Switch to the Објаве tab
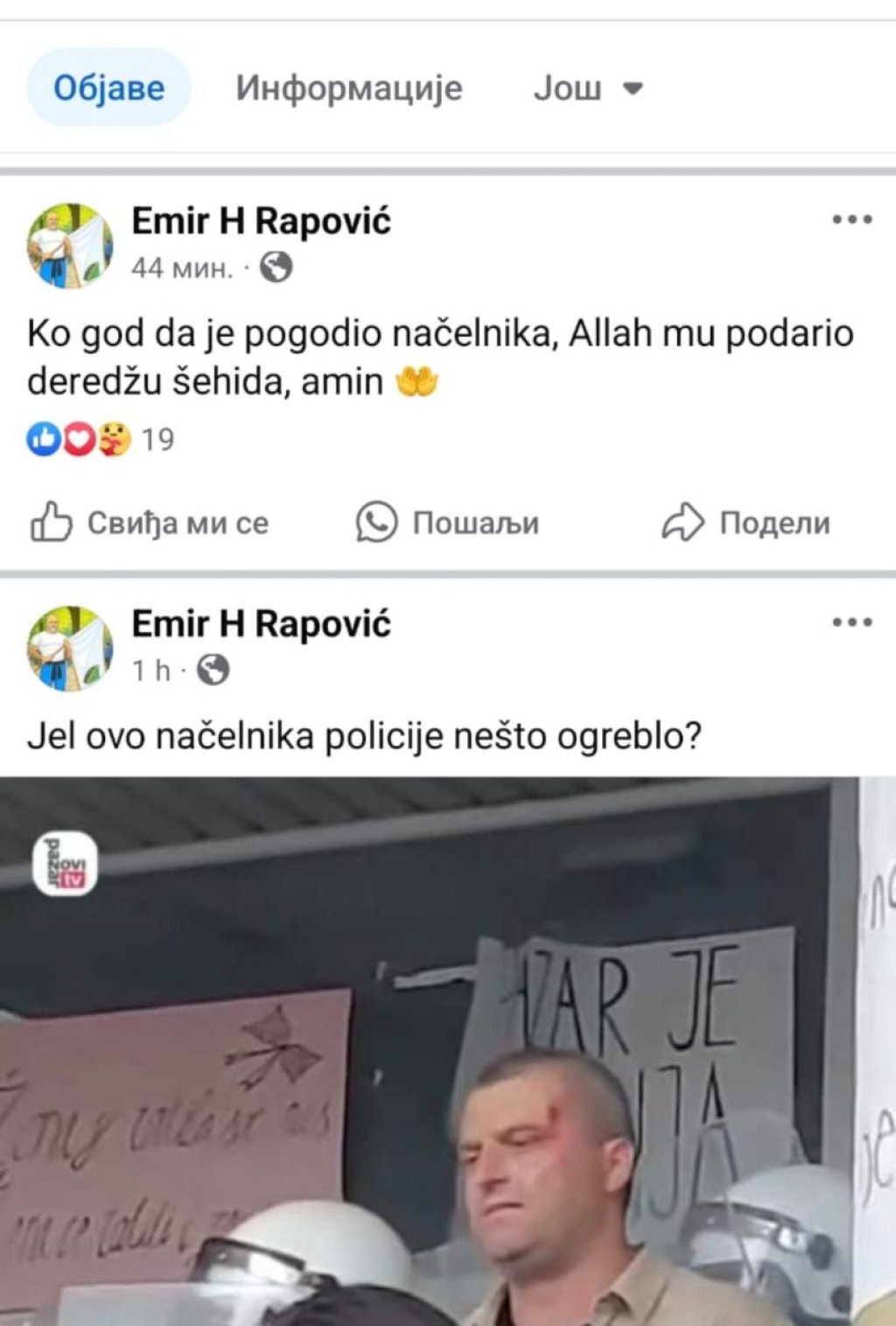This screenshot has height=1326, width=896. pos(108,88)
